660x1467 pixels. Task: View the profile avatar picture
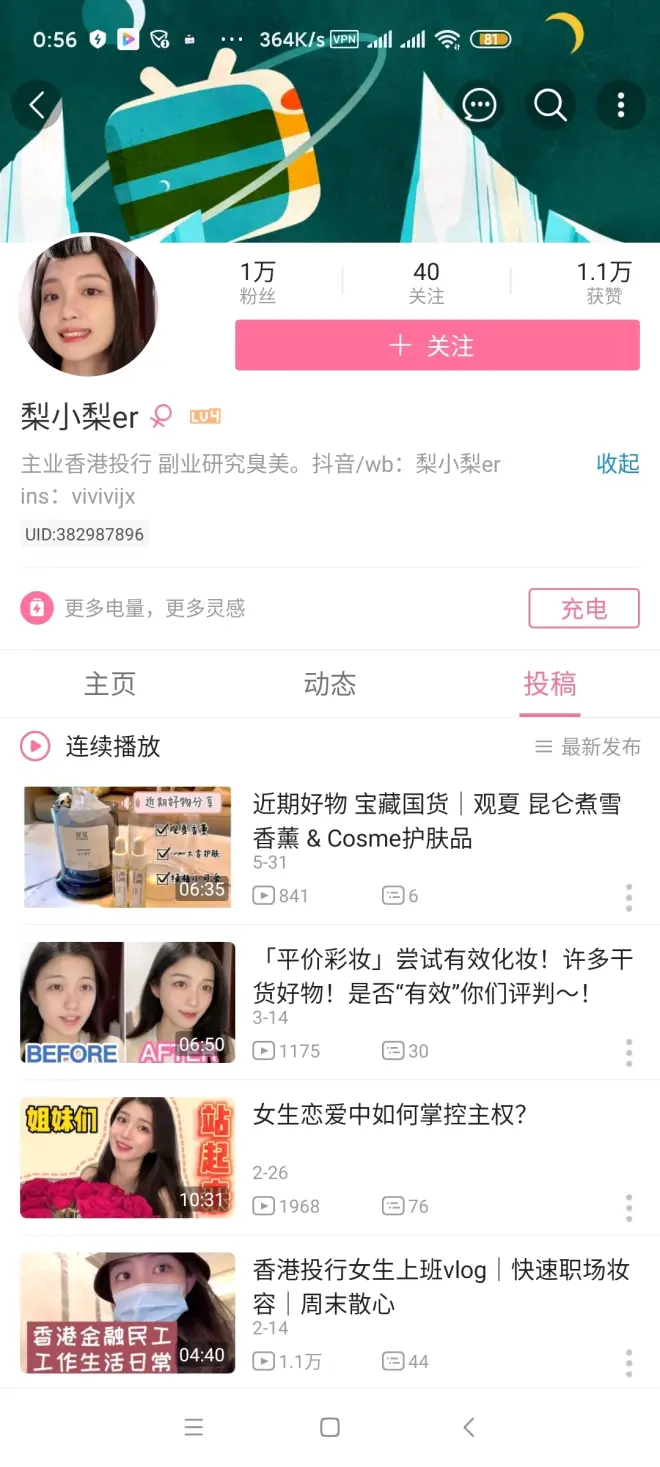click(x=88, y=306)
